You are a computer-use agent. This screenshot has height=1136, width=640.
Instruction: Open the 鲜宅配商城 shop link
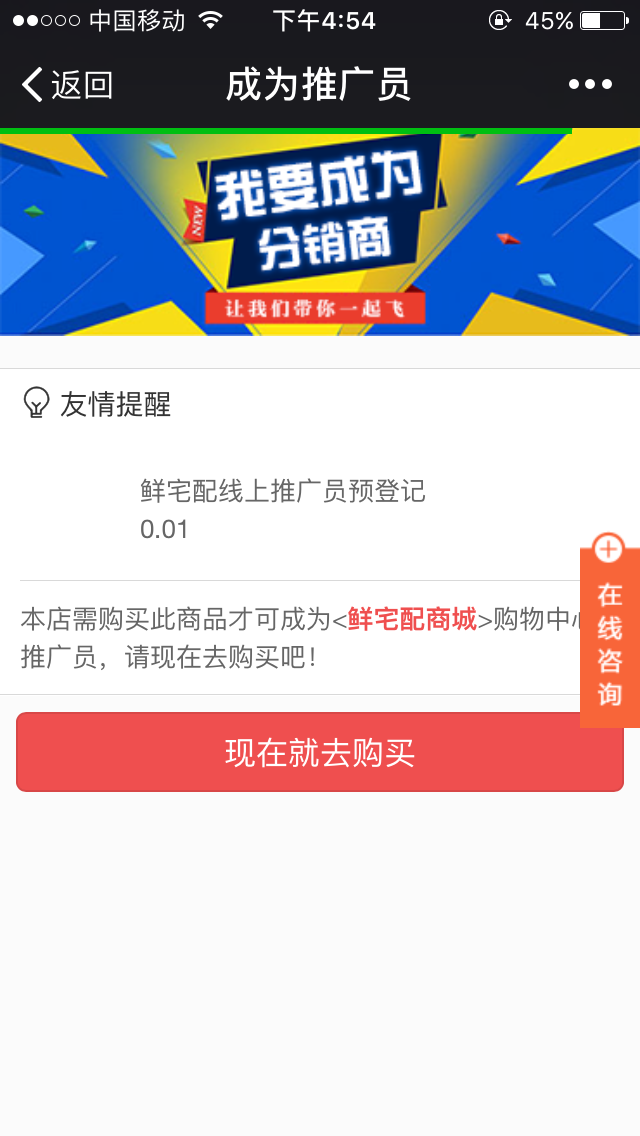[x=412, y=620]
